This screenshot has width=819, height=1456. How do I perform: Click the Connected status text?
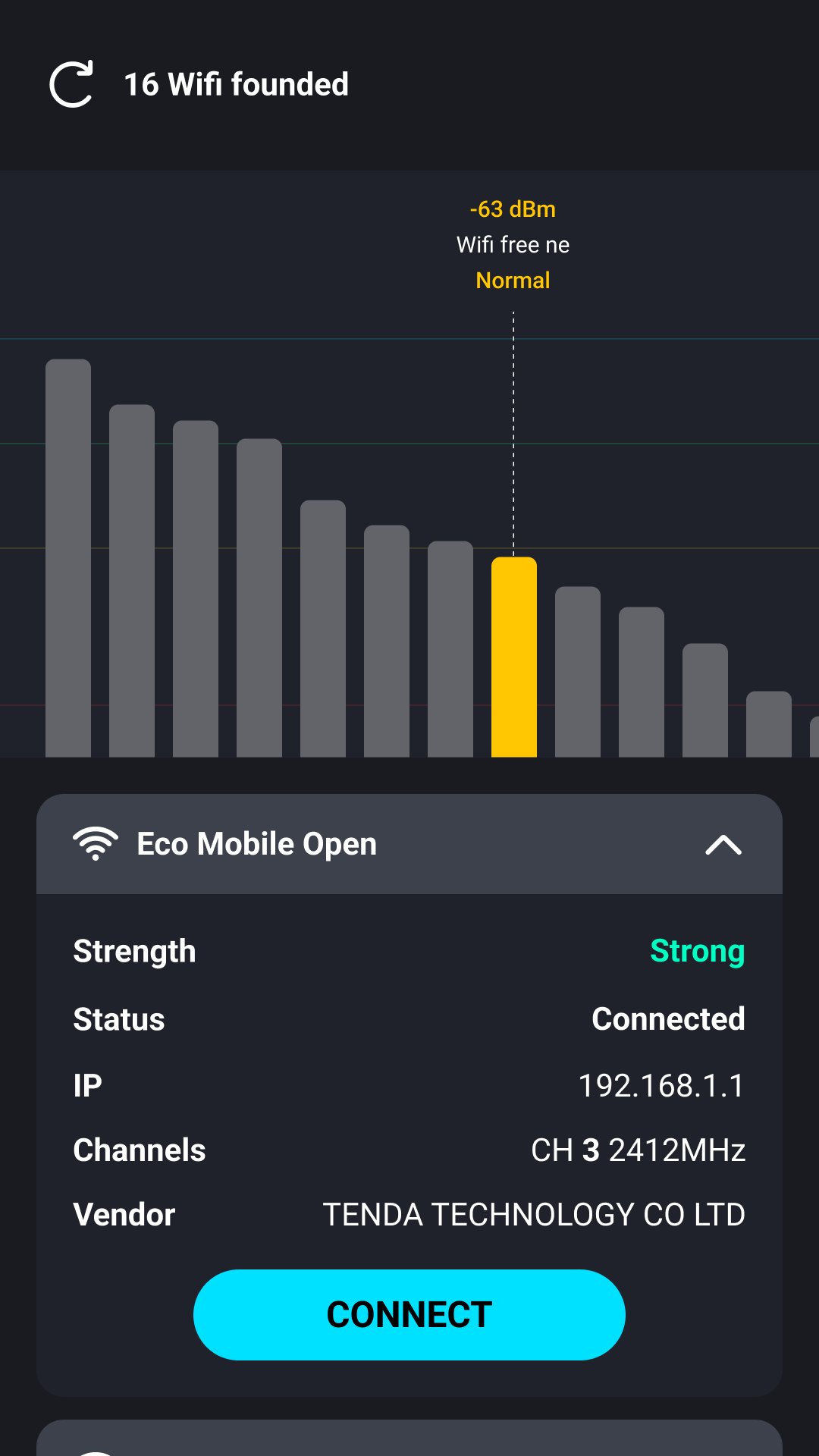668,1018
